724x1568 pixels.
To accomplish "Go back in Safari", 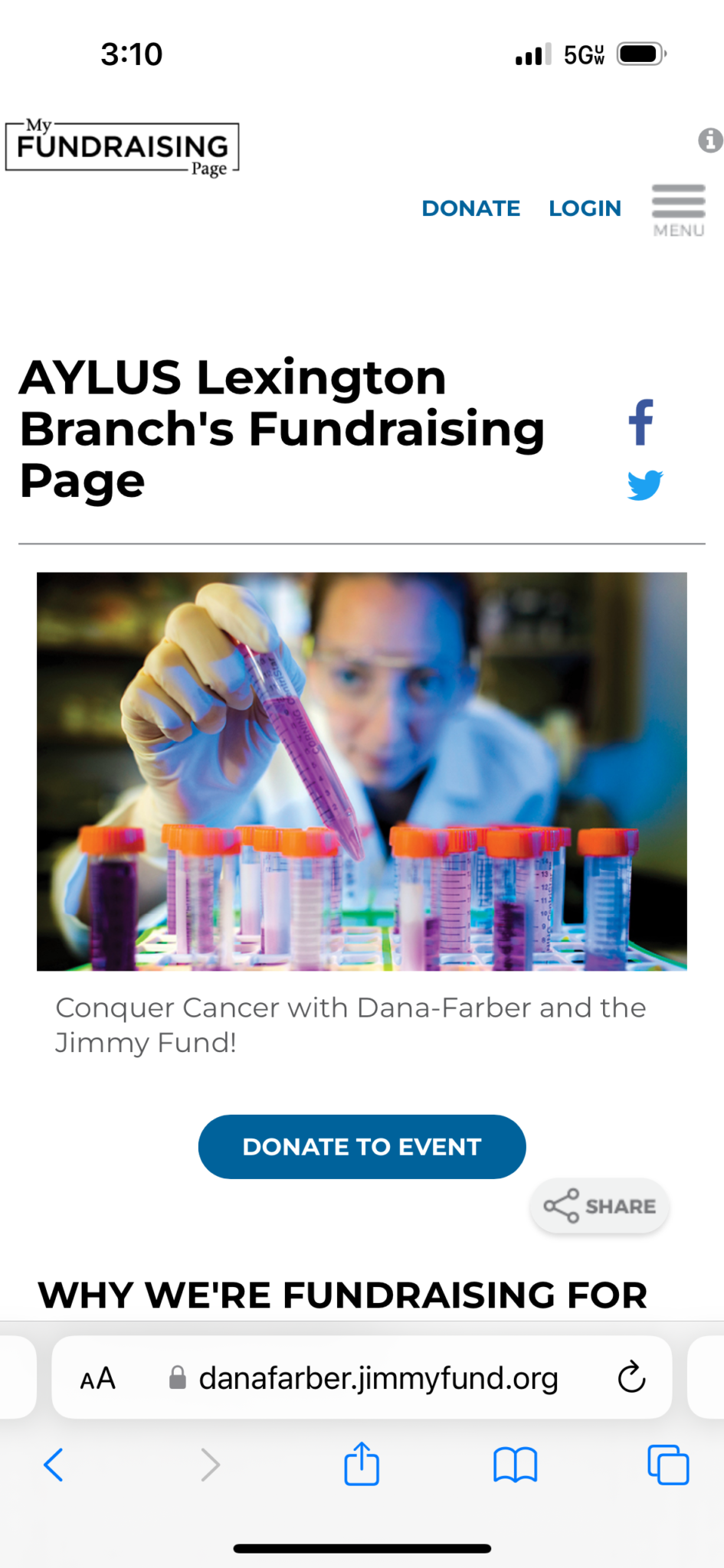I will pyautogui.click(x=54, y=1465).
